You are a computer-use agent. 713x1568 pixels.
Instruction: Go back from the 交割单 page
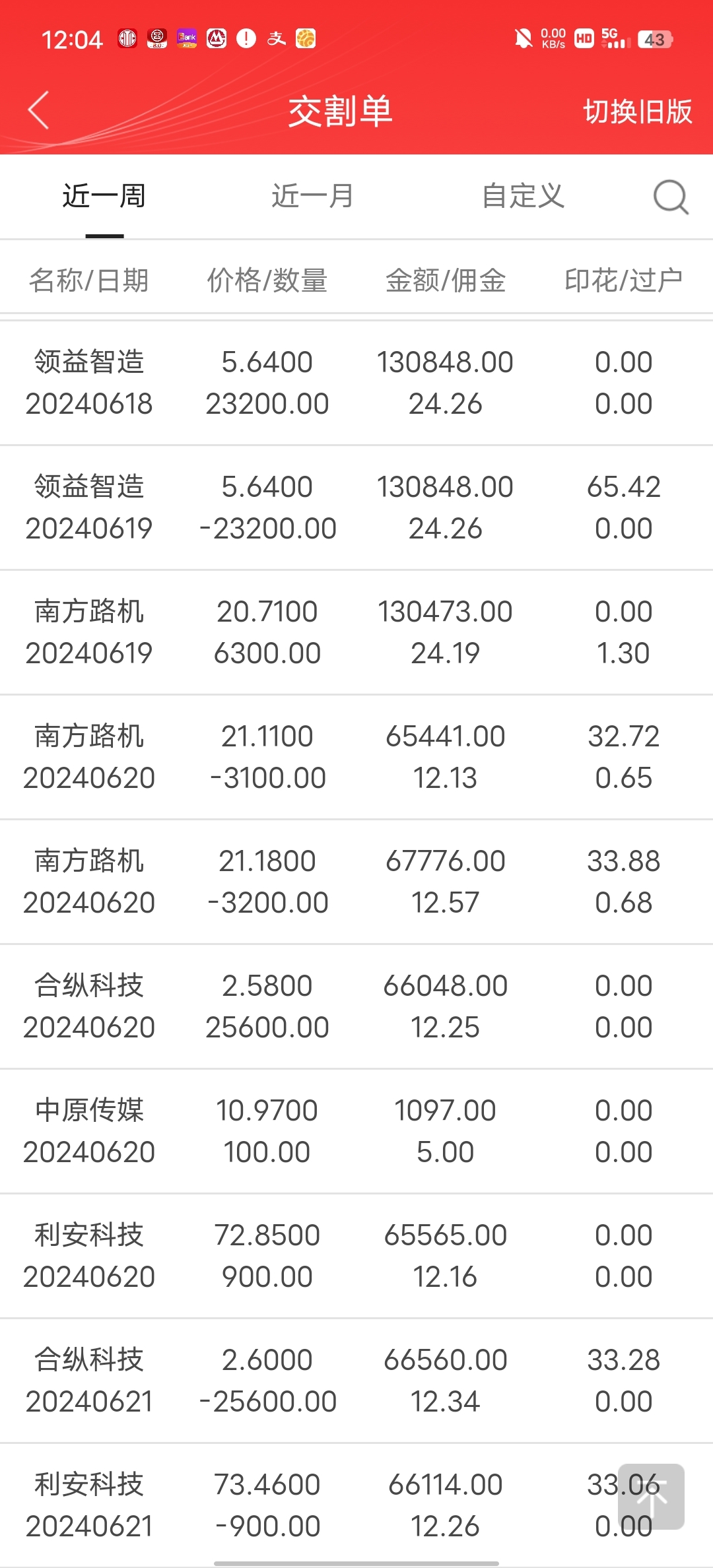click(x=40, y=110)
